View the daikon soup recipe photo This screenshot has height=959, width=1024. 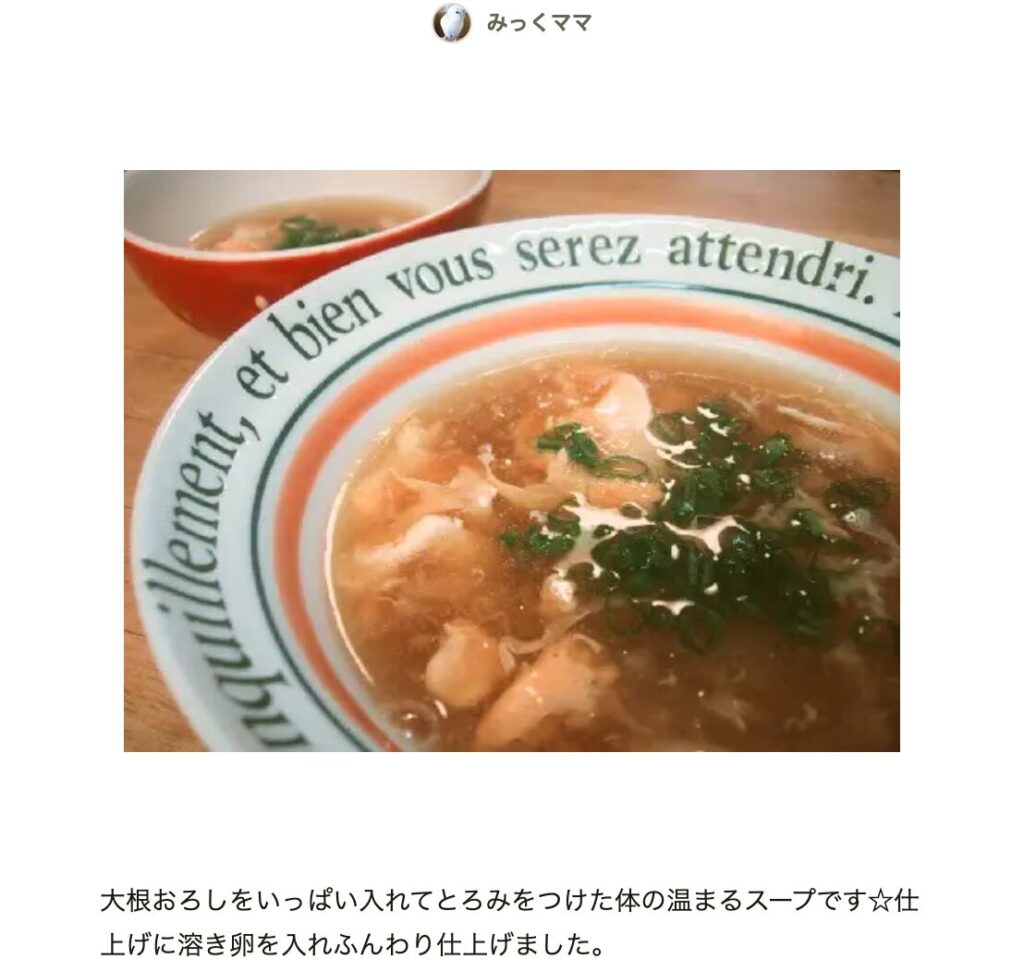coord(511,460)
